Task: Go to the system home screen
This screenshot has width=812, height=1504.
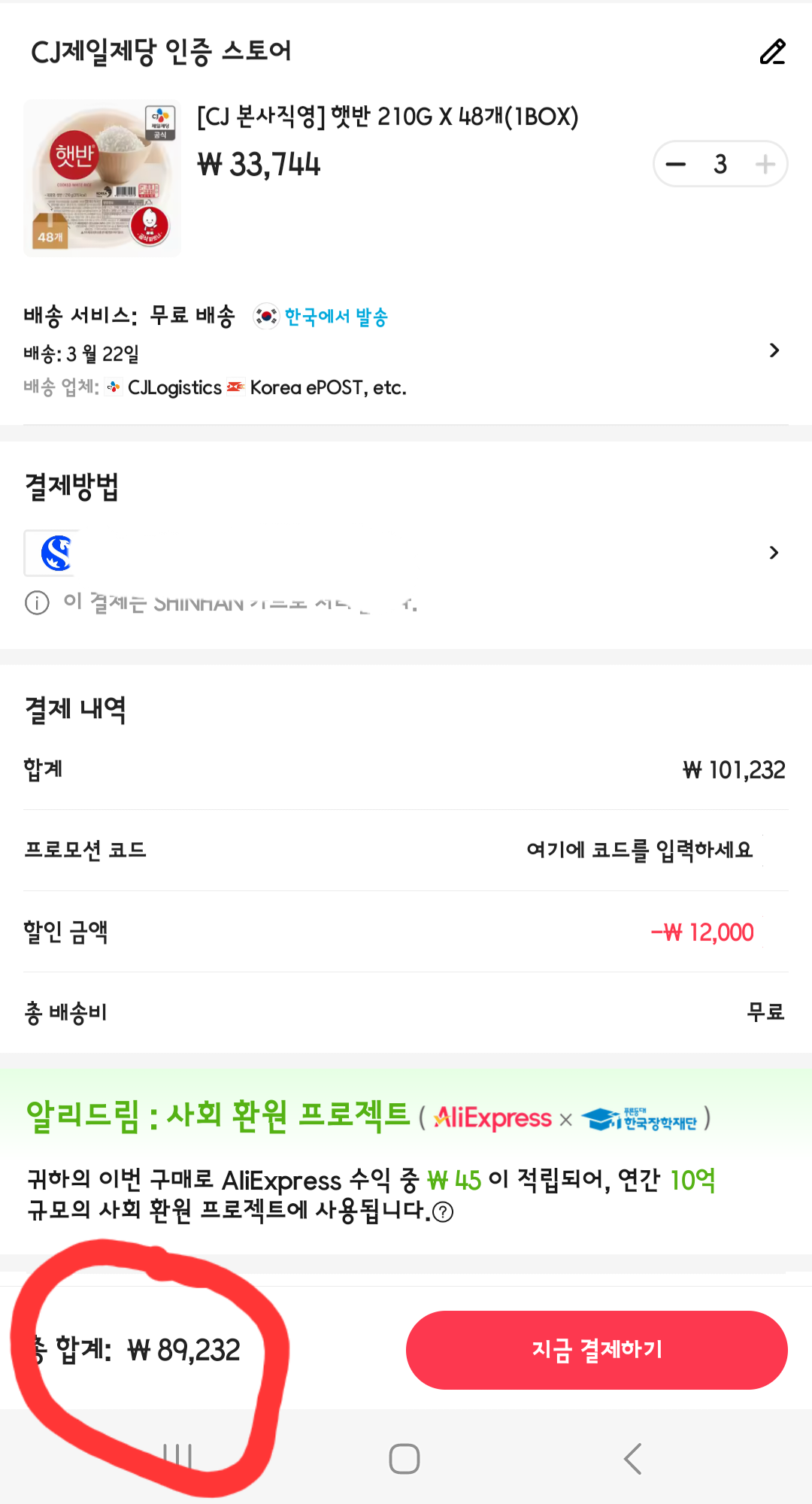Action: point(404,1459)
